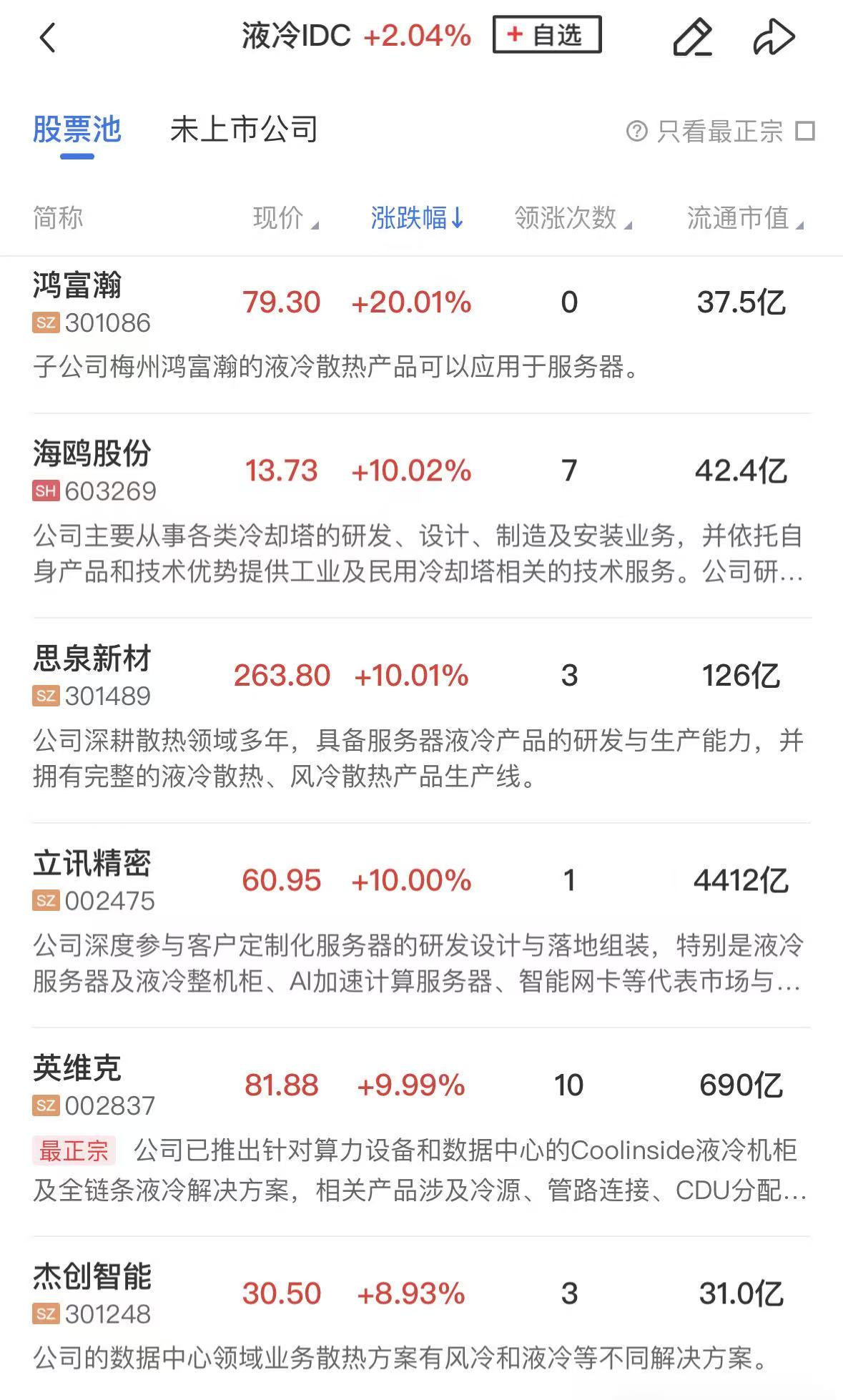Open the edit pencil icon
The image size is (843, 1400).
click(692, 37)
